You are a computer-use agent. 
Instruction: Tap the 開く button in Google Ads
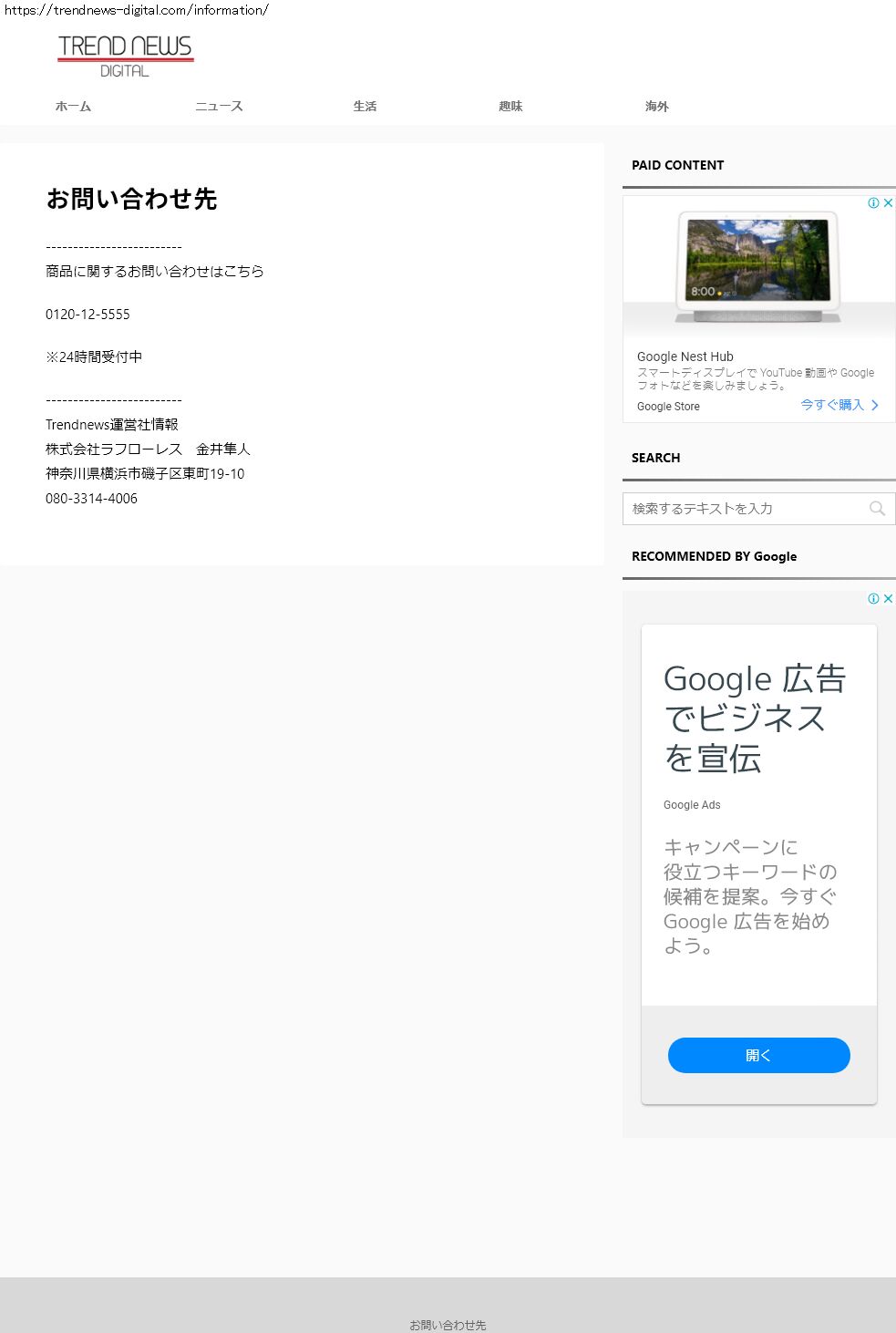758,1055
